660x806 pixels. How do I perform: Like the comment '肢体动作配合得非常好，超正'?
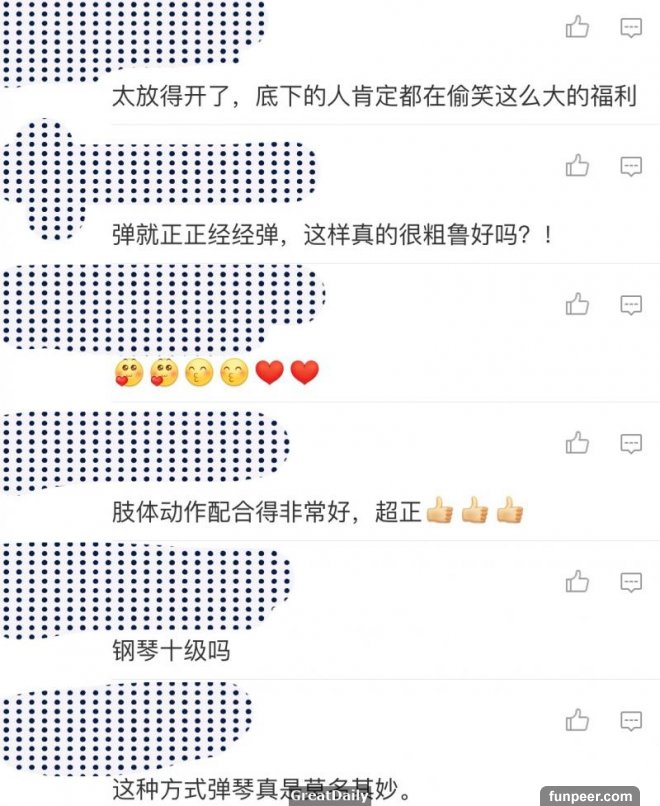(577, 443)
